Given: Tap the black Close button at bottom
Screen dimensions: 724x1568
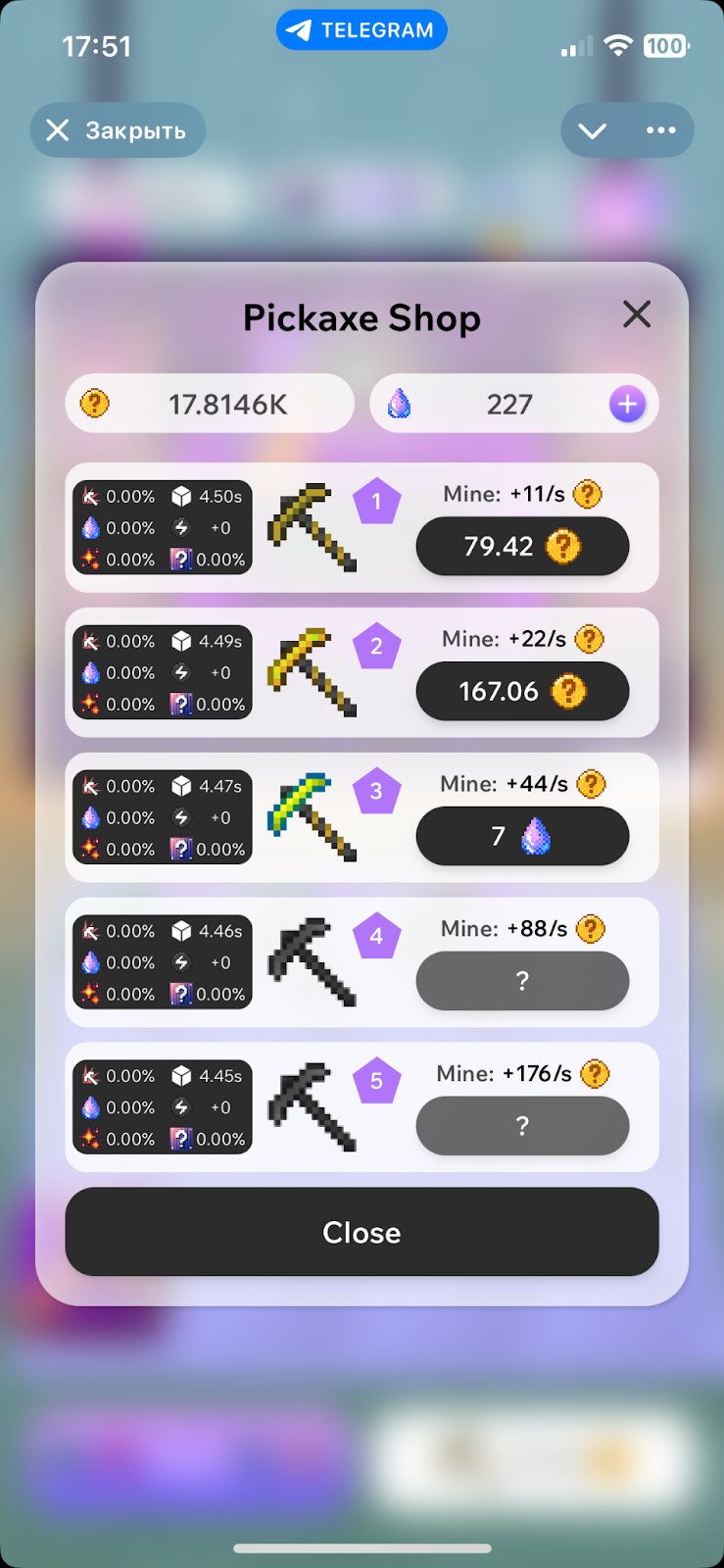Looking at the screenshot, I should (x=362, y=1232).
